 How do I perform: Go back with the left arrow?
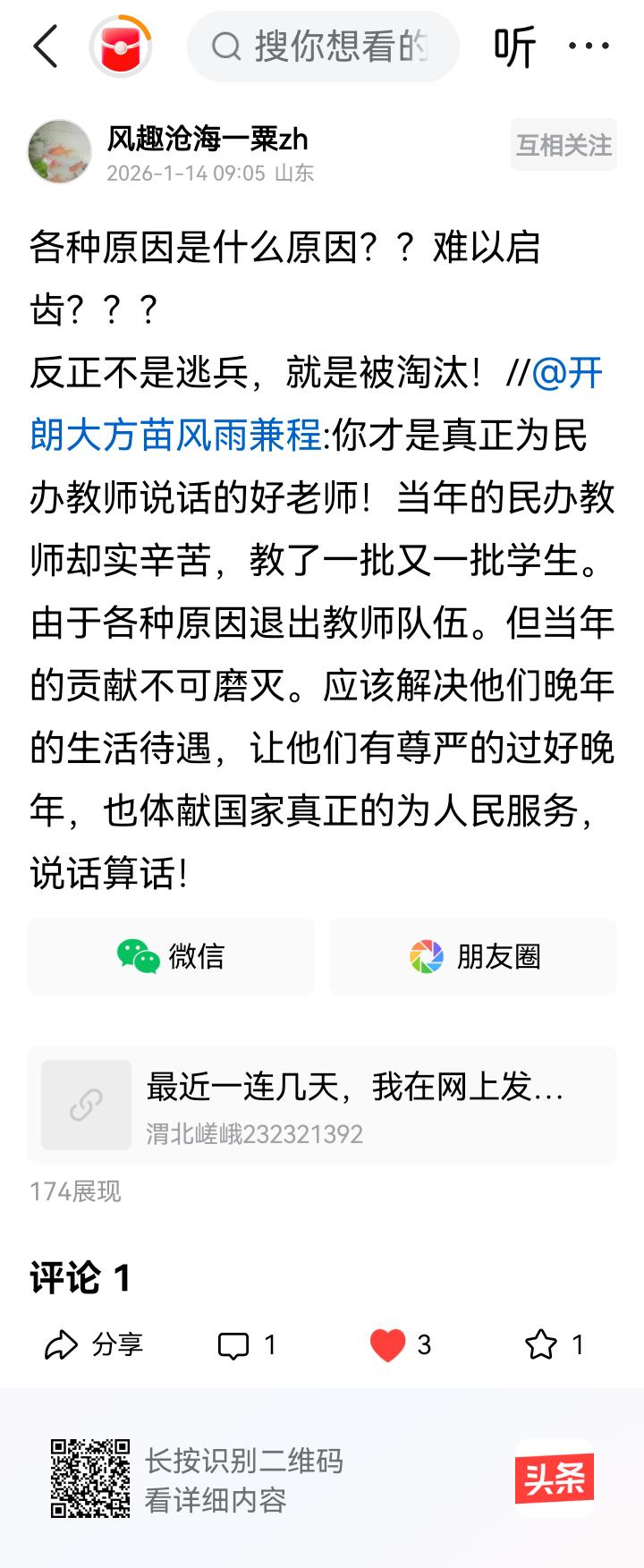point(46,47)
